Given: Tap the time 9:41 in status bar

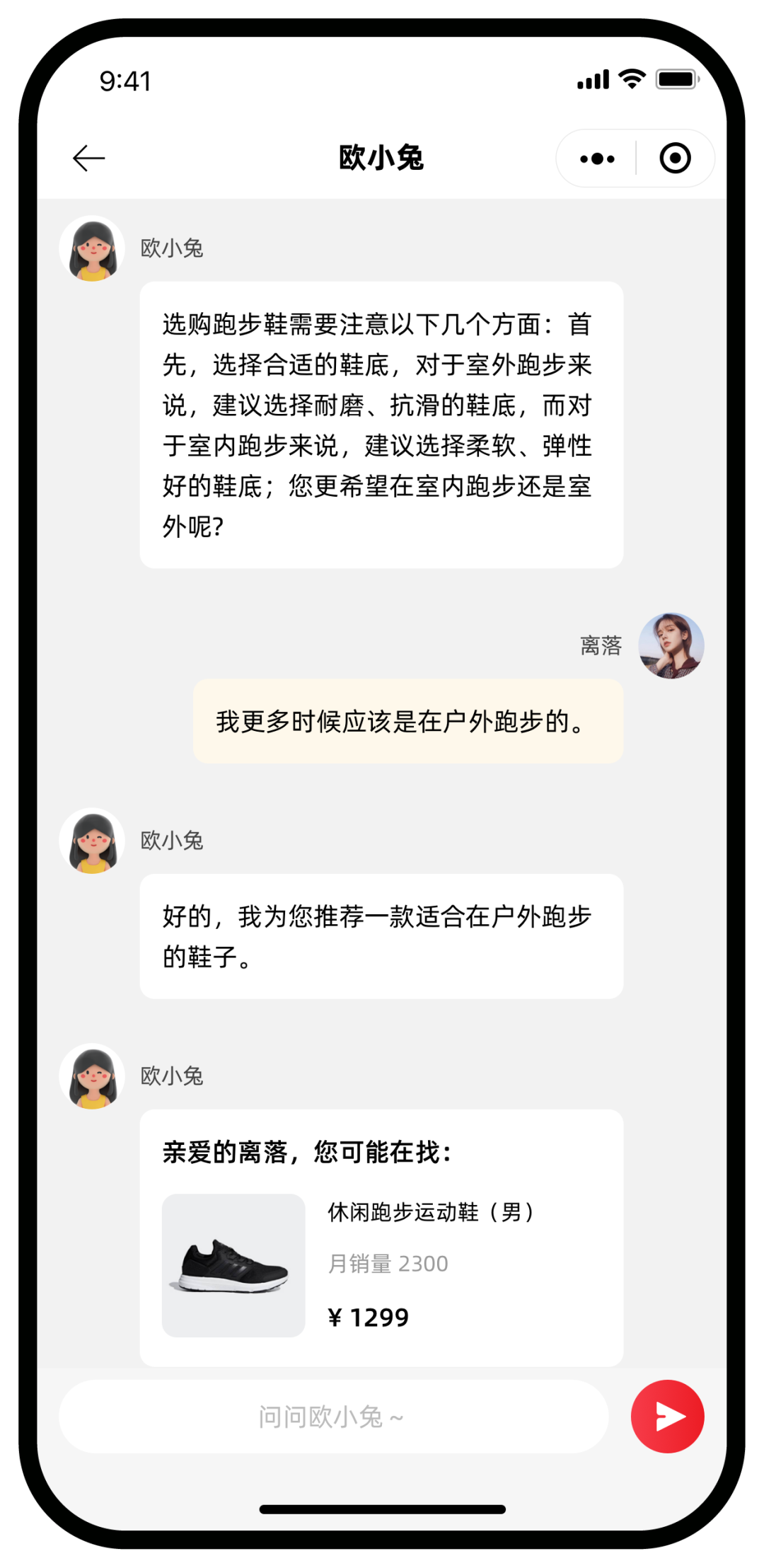Looking at the screenshot, I should (x=125, y=81).
